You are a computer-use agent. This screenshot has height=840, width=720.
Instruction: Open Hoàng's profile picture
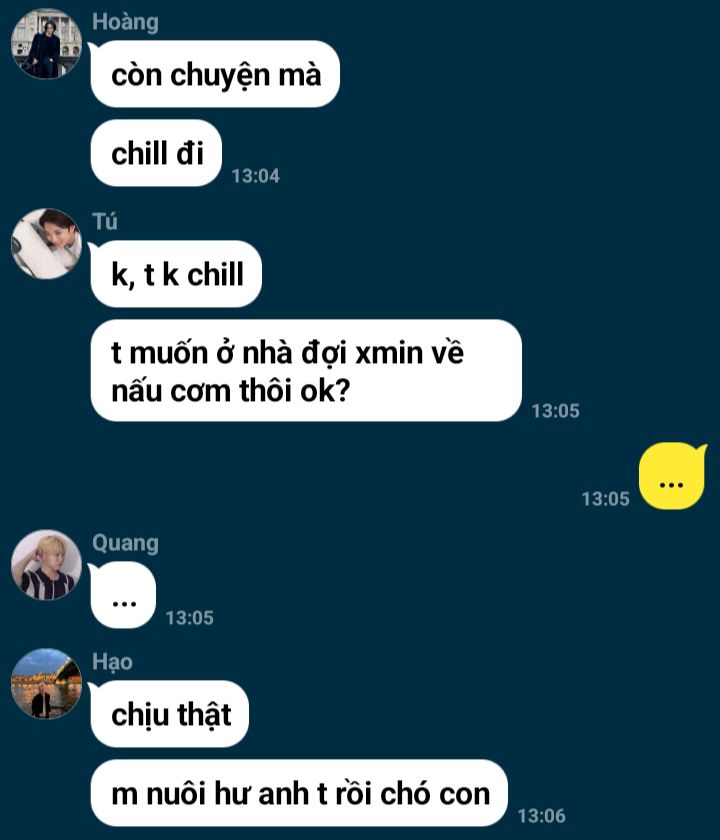pyautogui.click(x=46, y=44)
